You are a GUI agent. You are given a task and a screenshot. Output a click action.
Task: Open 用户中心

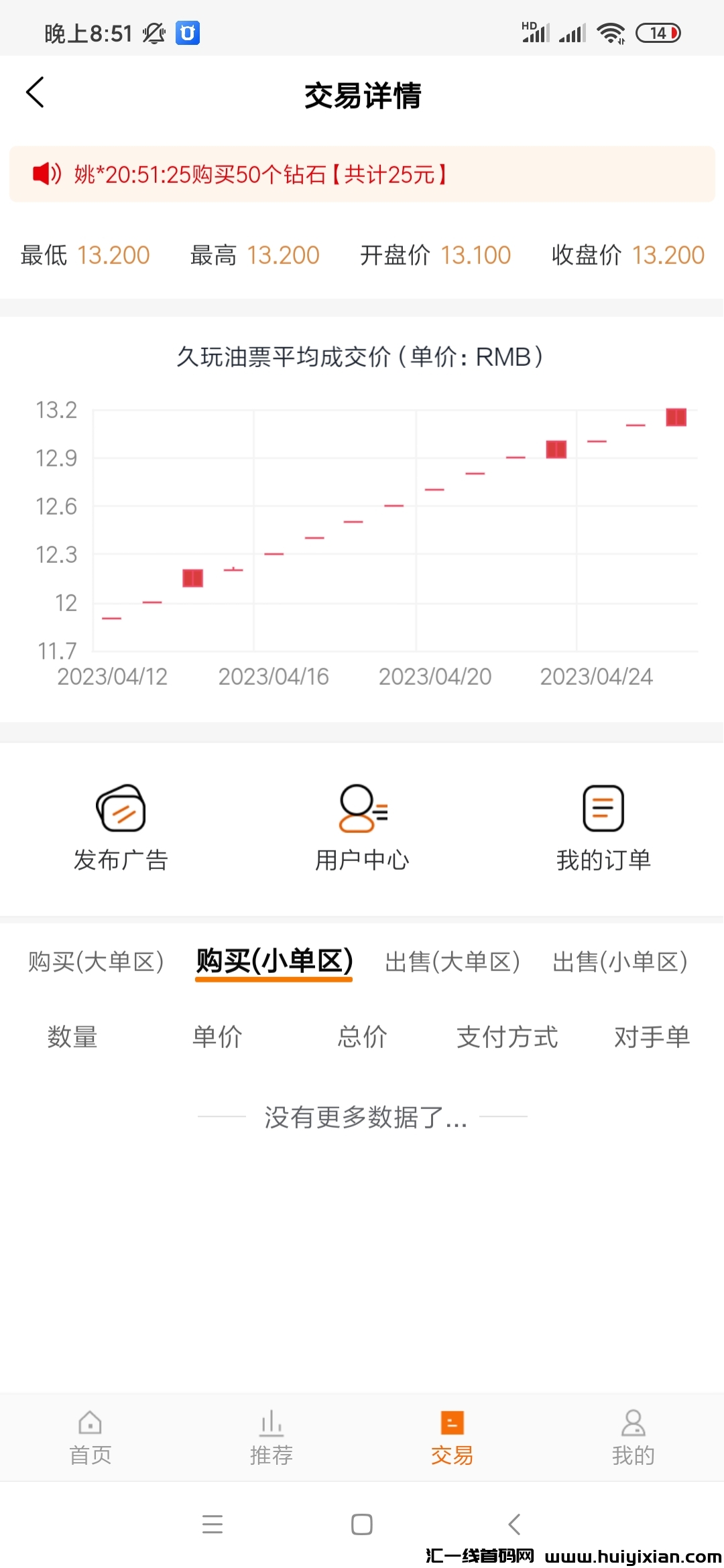point(362,828)
